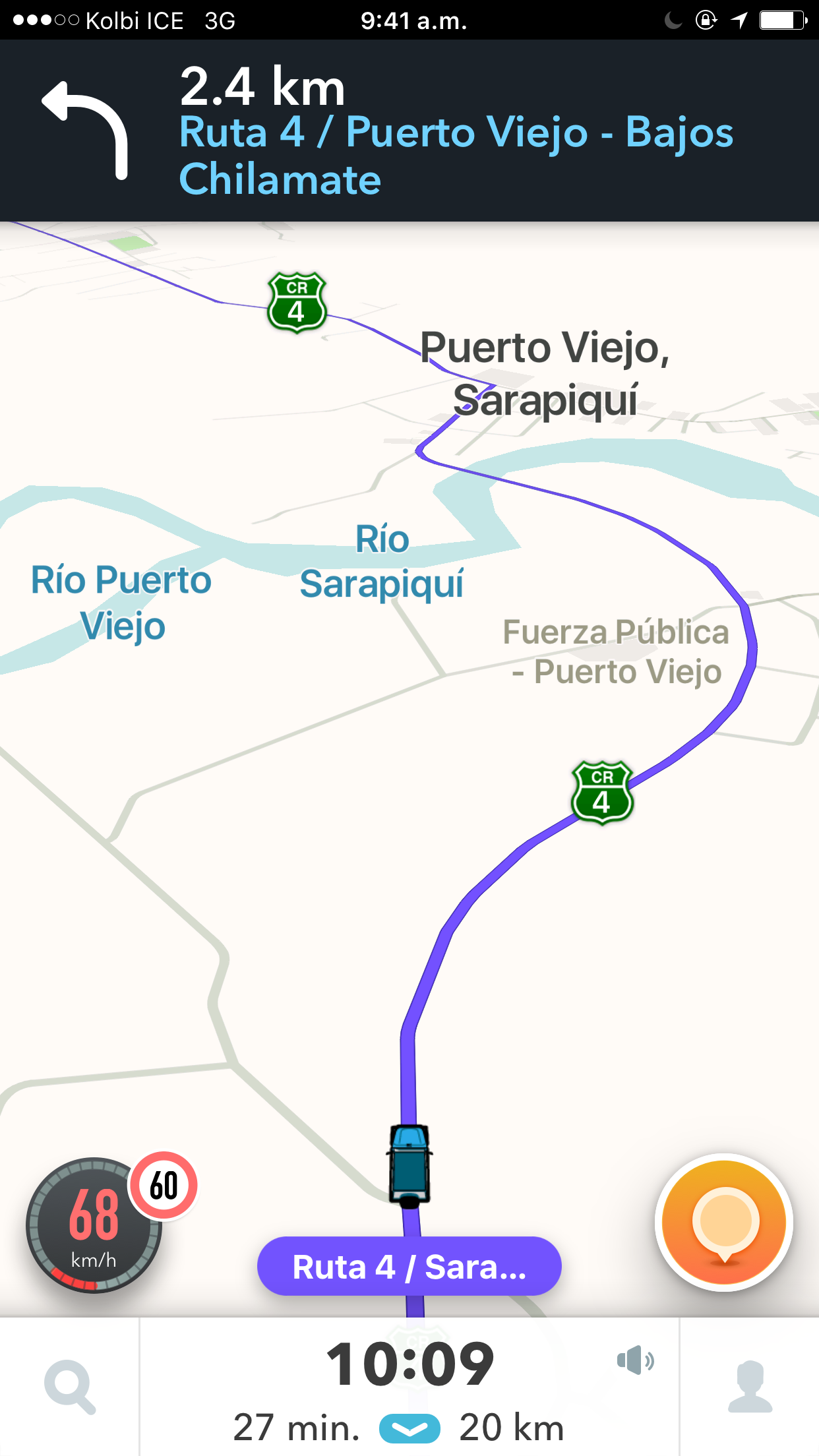819x1456 pixels.
Task: Open the profile person icon
Action: 750,1387
